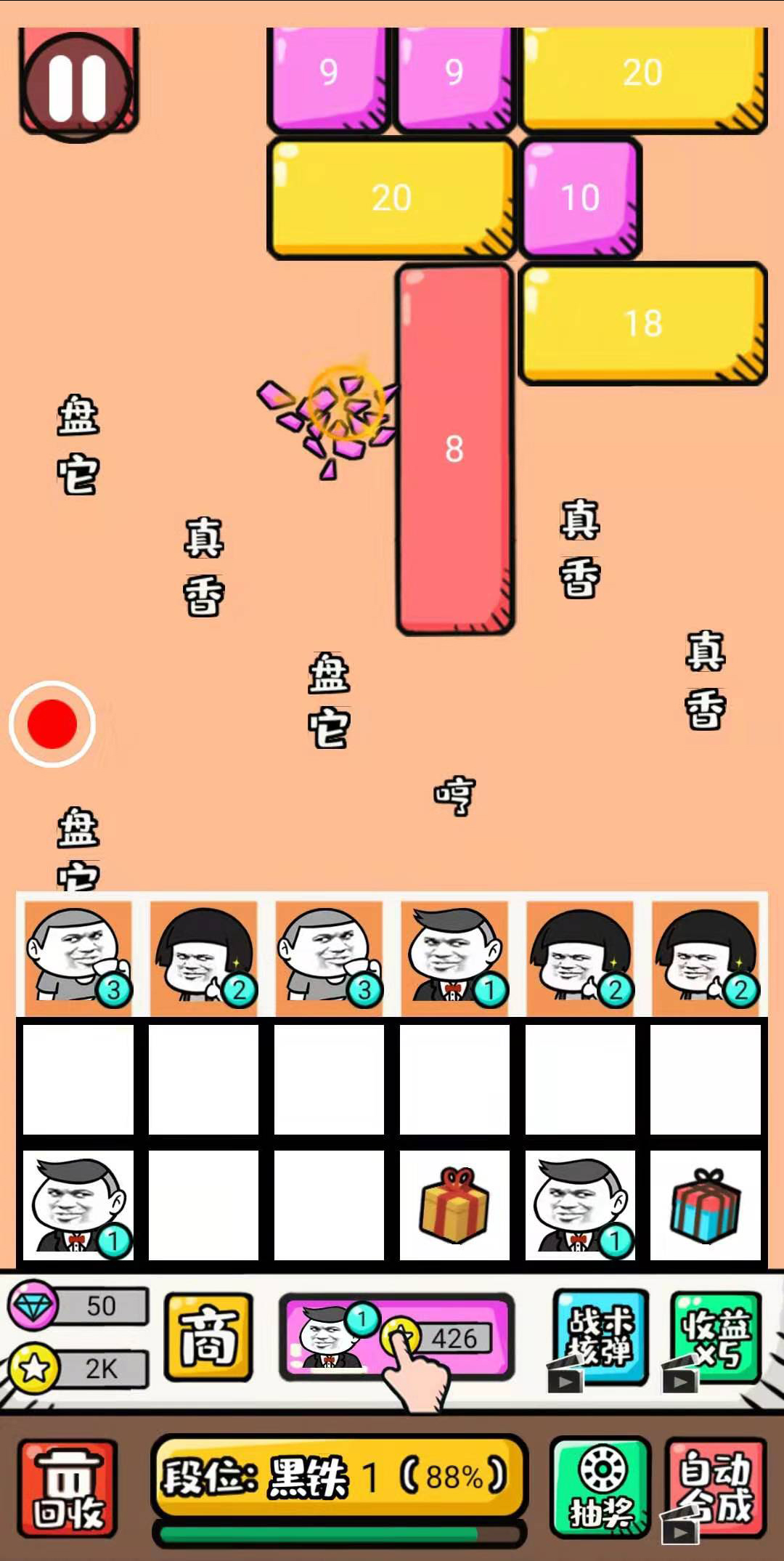Open the yellow gift box
This screenshot has width=784, height=1561.
pyautogui.click(x=454, y=1205)
